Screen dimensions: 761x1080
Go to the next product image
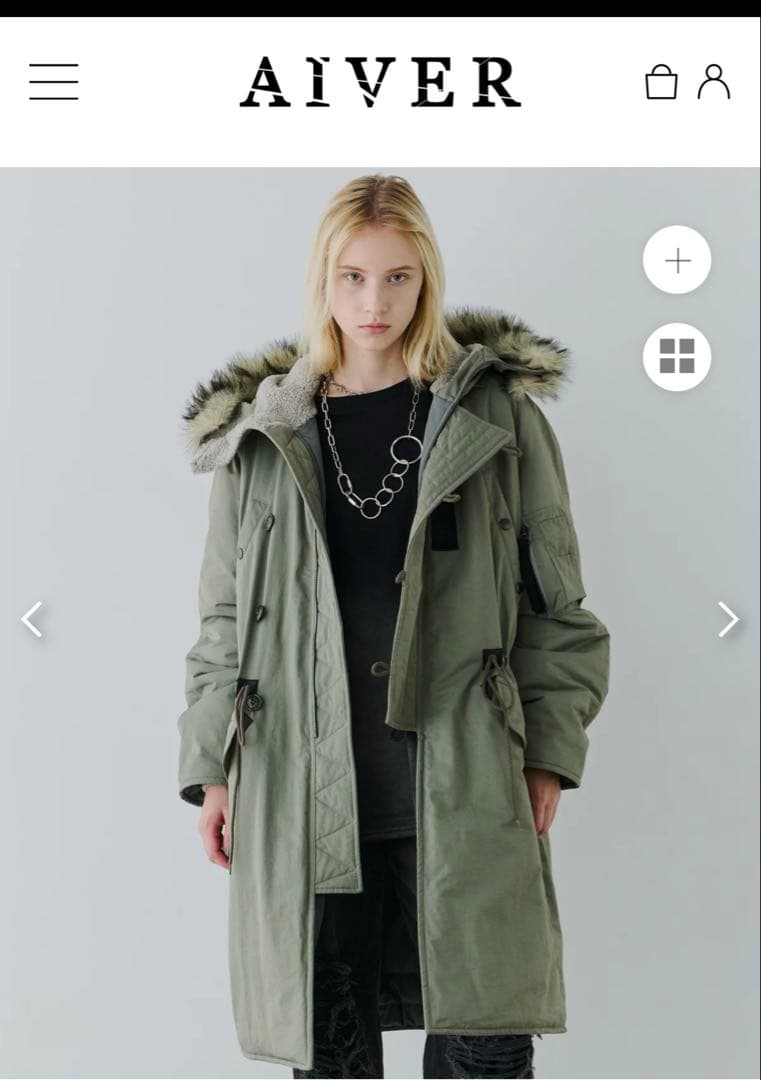click(x=728, y=620)
